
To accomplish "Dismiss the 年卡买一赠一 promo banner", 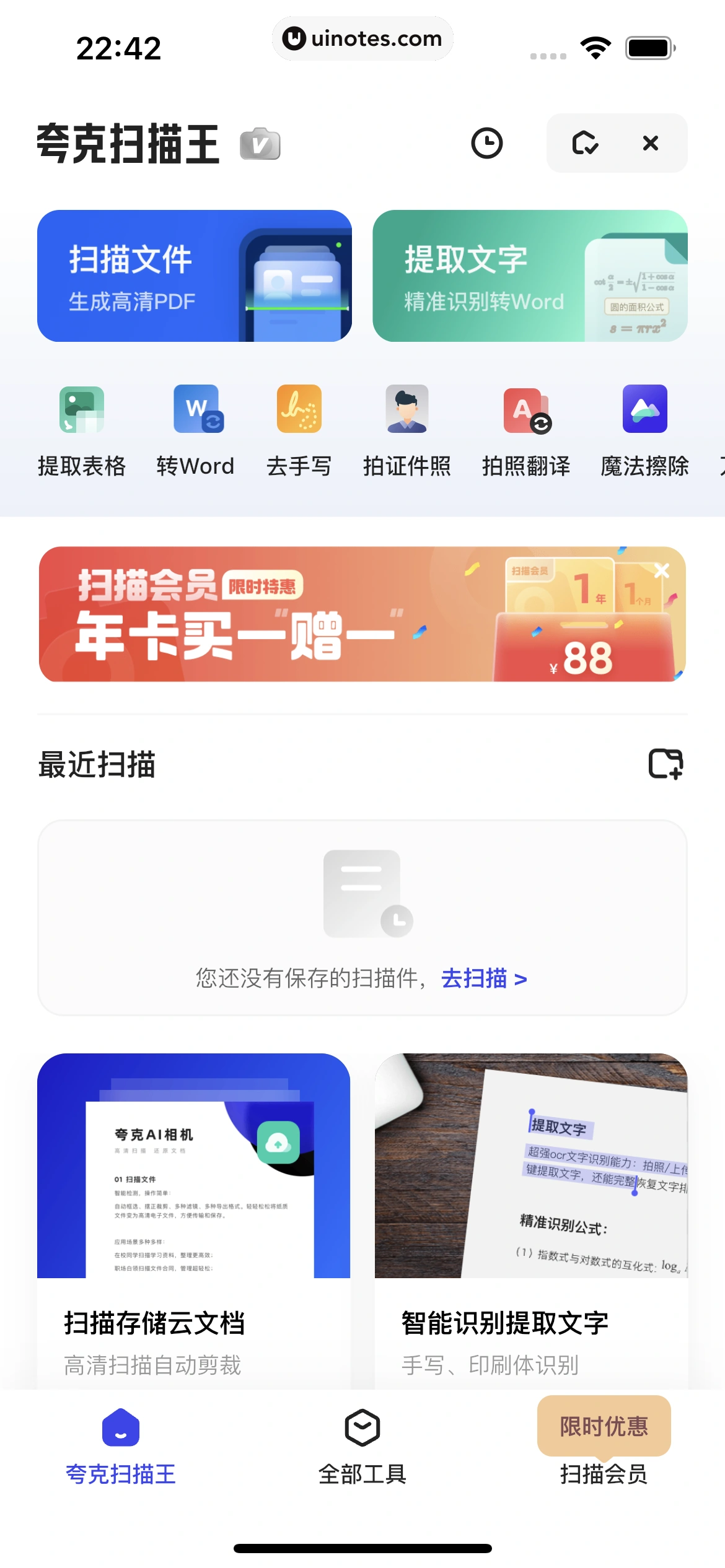I will tap(662, 571).
